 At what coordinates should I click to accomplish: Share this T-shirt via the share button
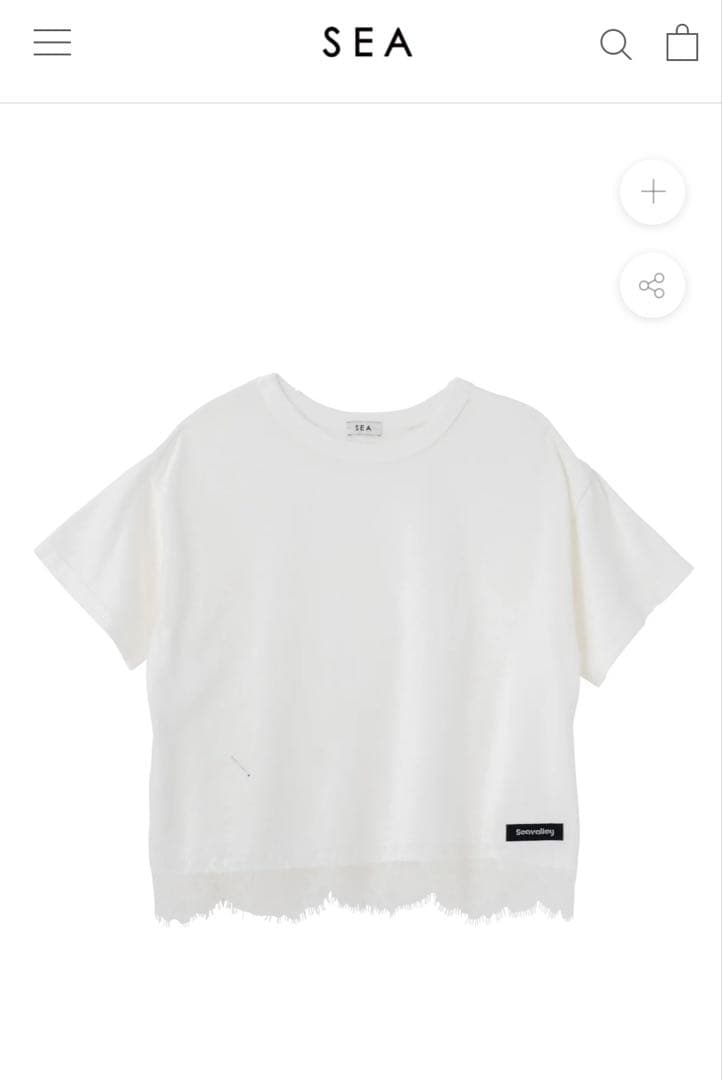(652, 286)
